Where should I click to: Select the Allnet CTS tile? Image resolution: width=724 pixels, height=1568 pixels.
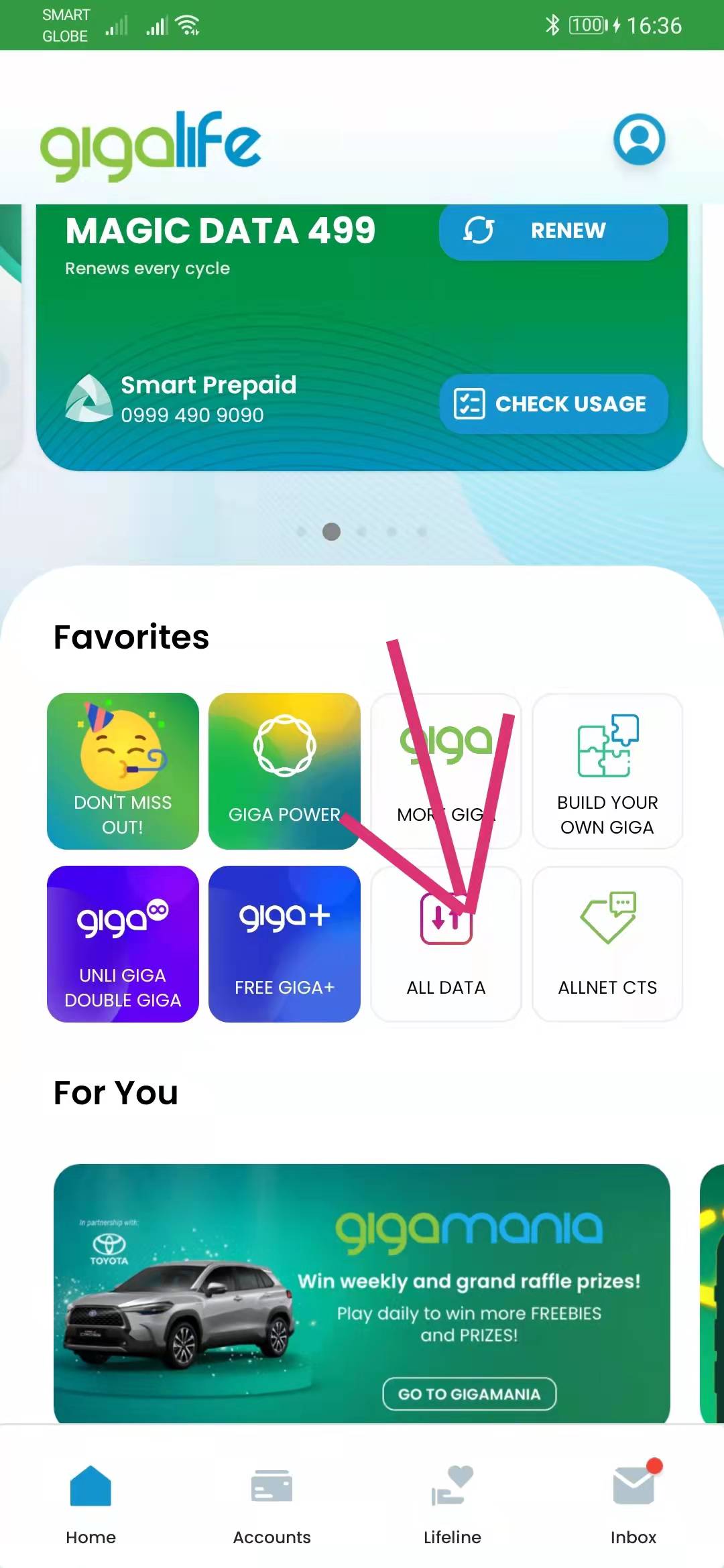pos(607,943)
